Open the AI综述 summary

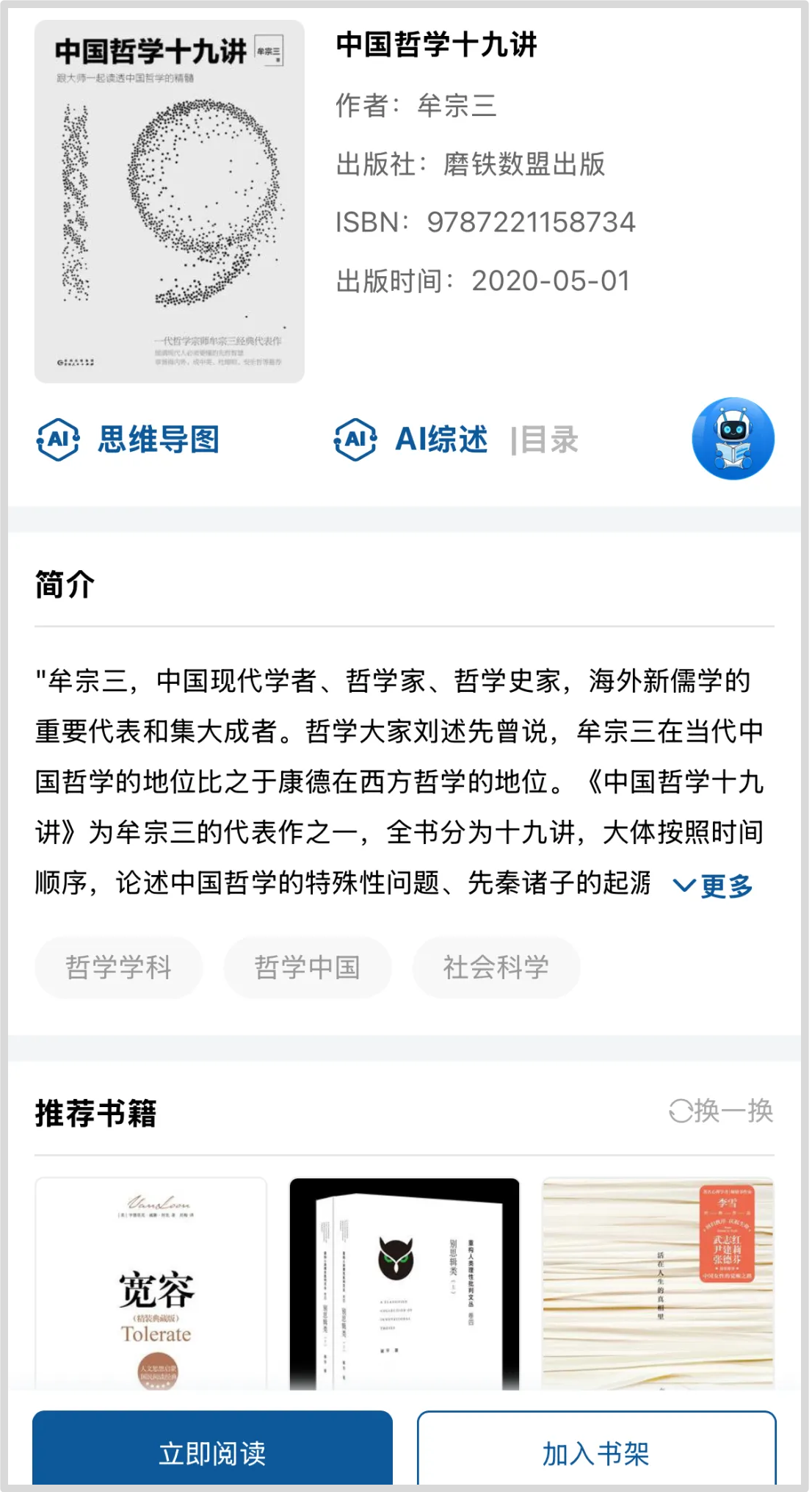[412, 439]
